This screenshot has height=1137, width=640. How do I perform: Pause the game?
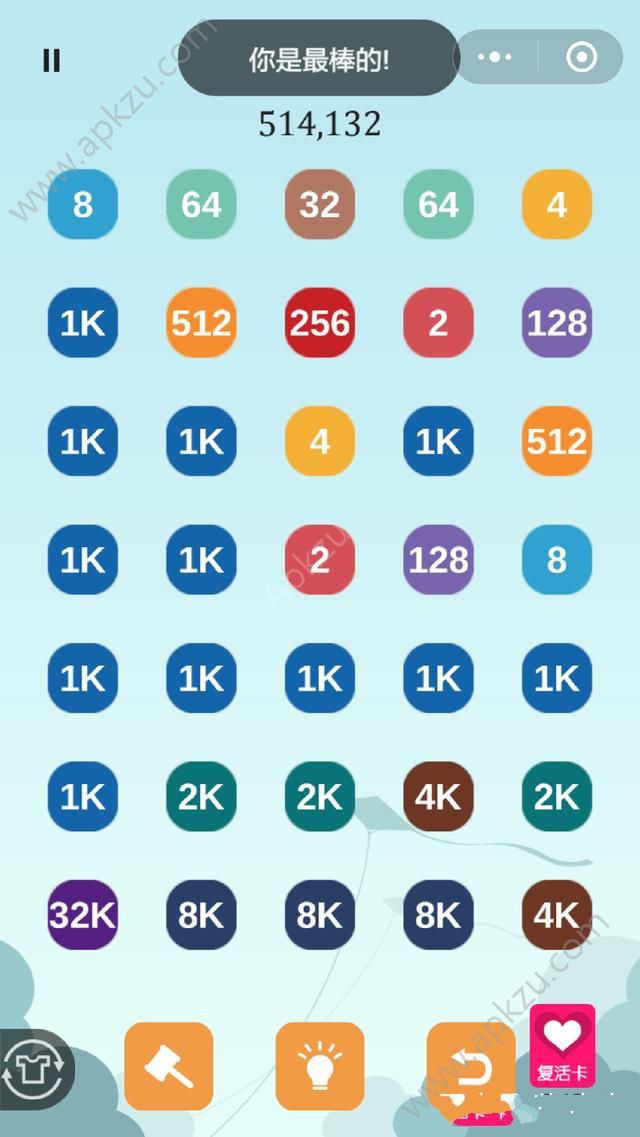[52, 60]
